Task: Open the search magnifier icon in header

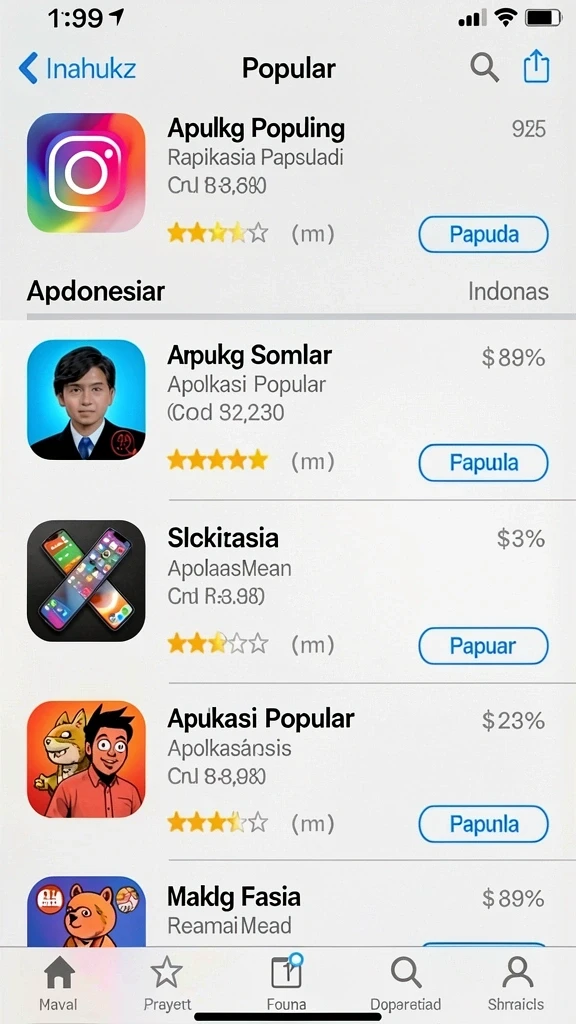Action: tap(484, 67)
